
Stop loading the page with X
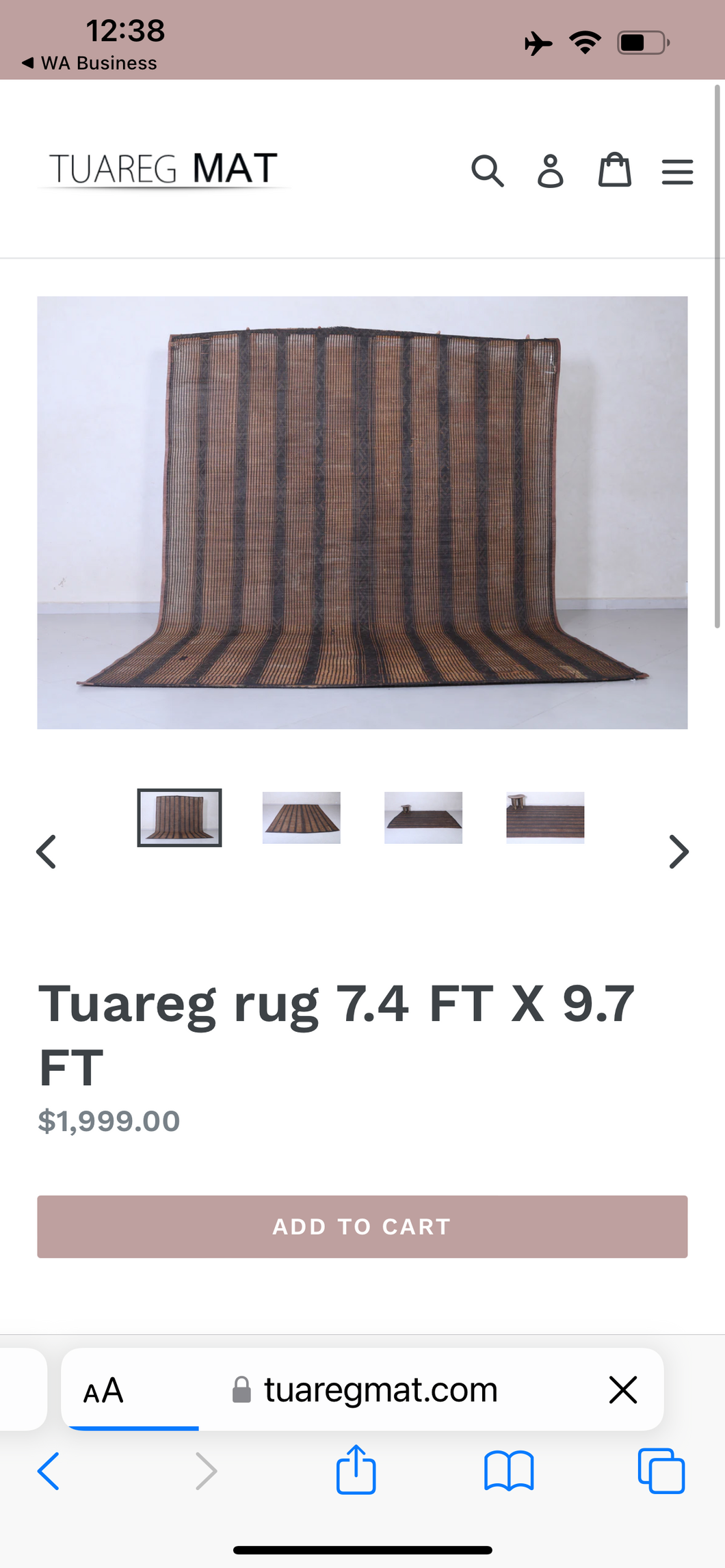[x=622, y=1390]
